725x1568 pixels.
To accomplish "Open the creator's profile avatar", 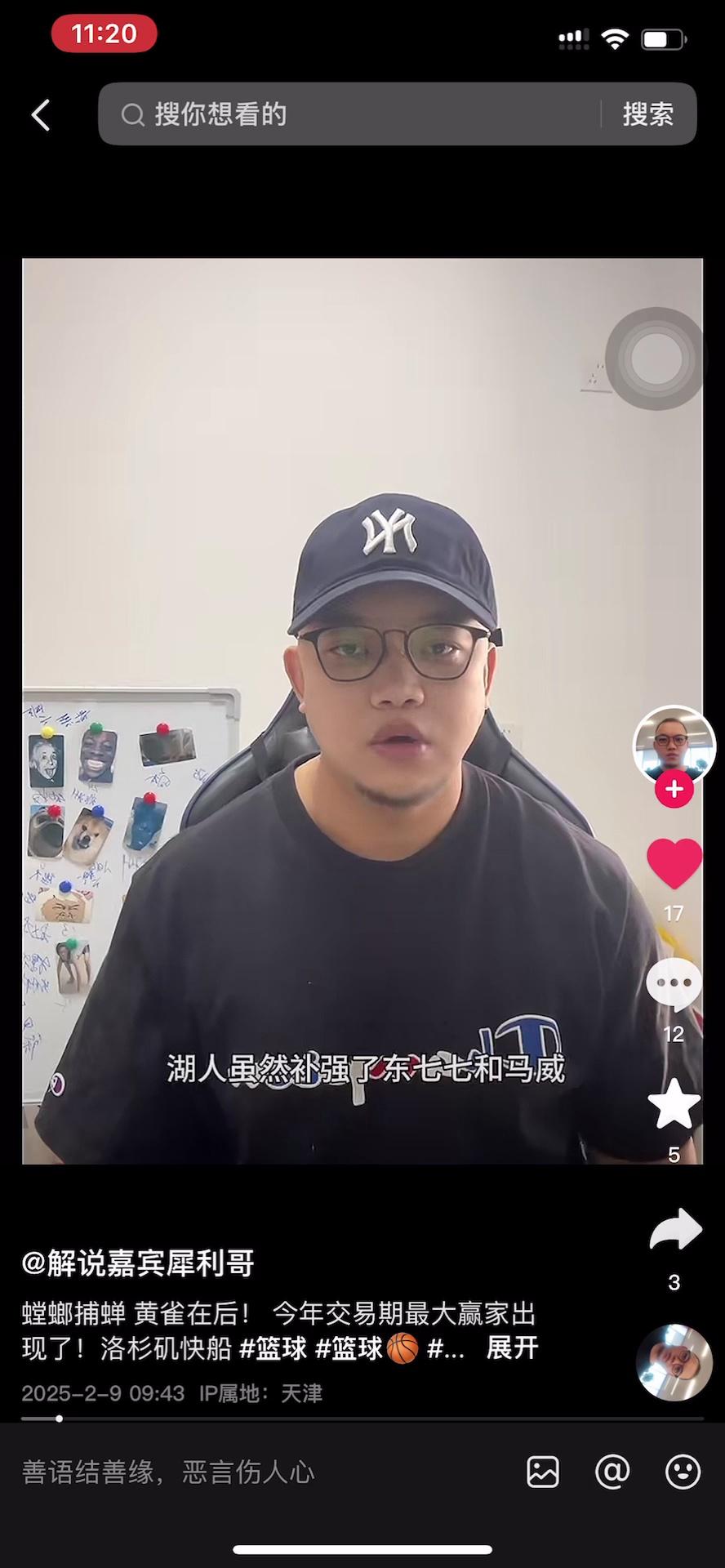I will 674,745.
